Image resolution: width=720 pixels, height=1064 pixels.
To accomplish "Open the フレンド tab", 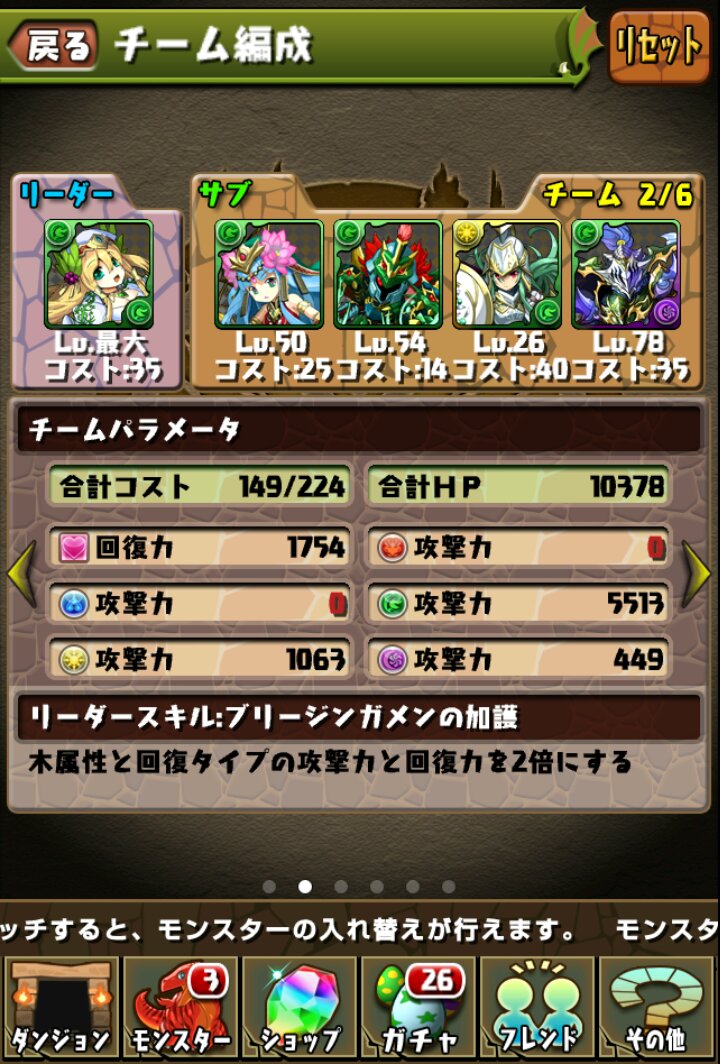I will click(538, 1008).
